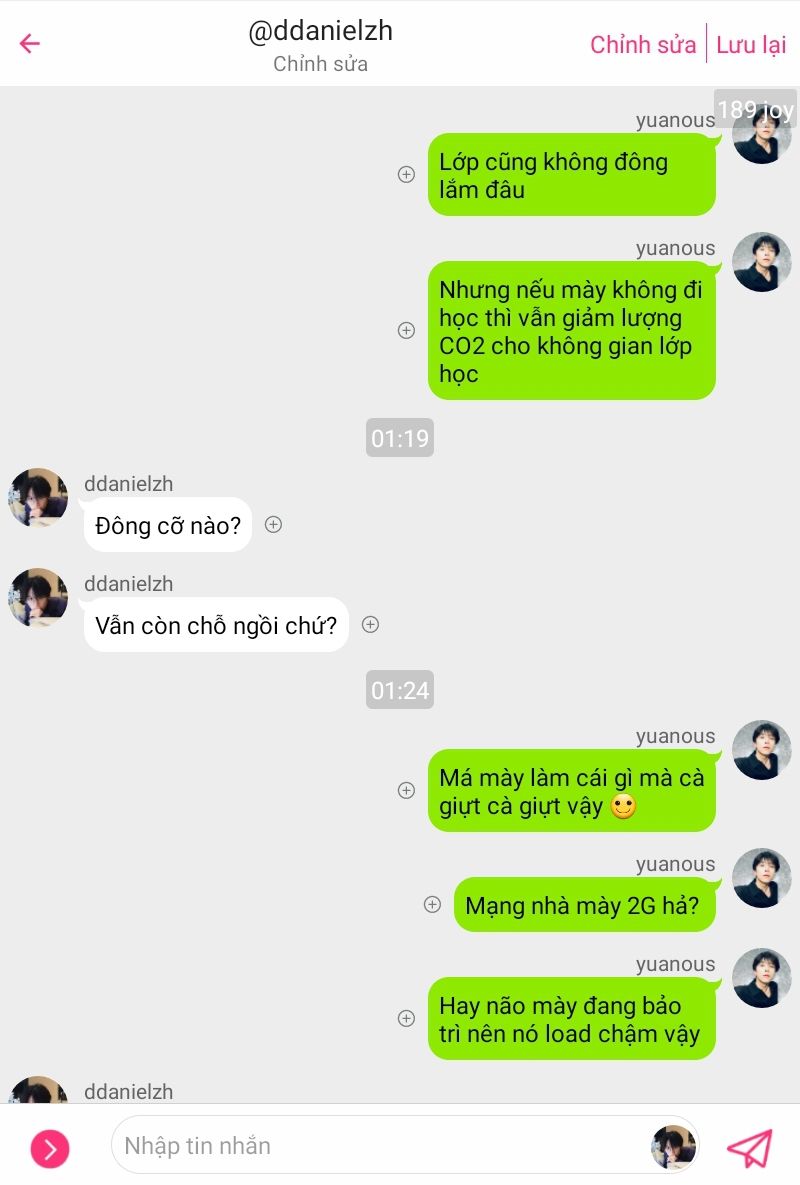Tap plus icon beside the CO2 message

click(x=406, y=330)
